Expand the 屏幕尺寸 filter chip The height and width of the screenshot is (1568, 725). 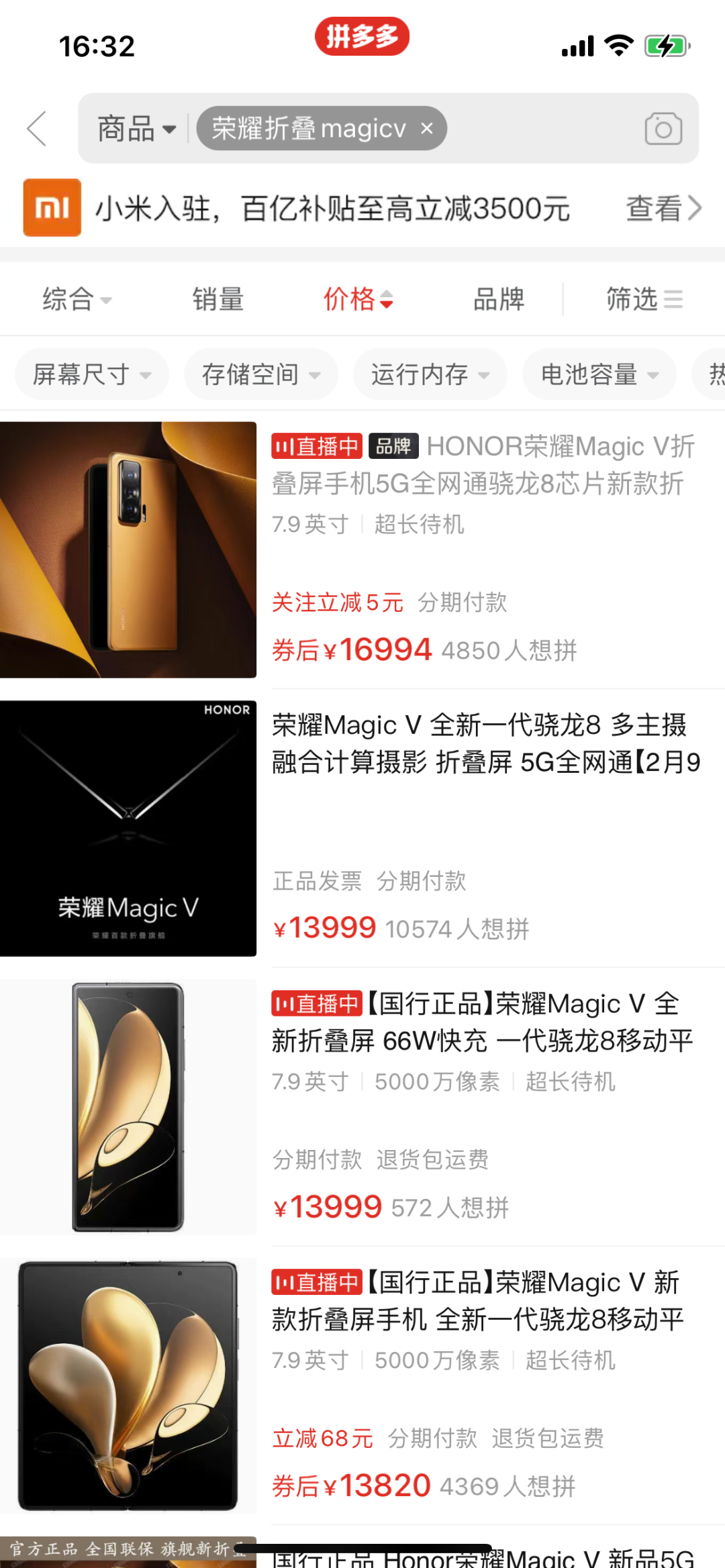click(x=92, y=374)
